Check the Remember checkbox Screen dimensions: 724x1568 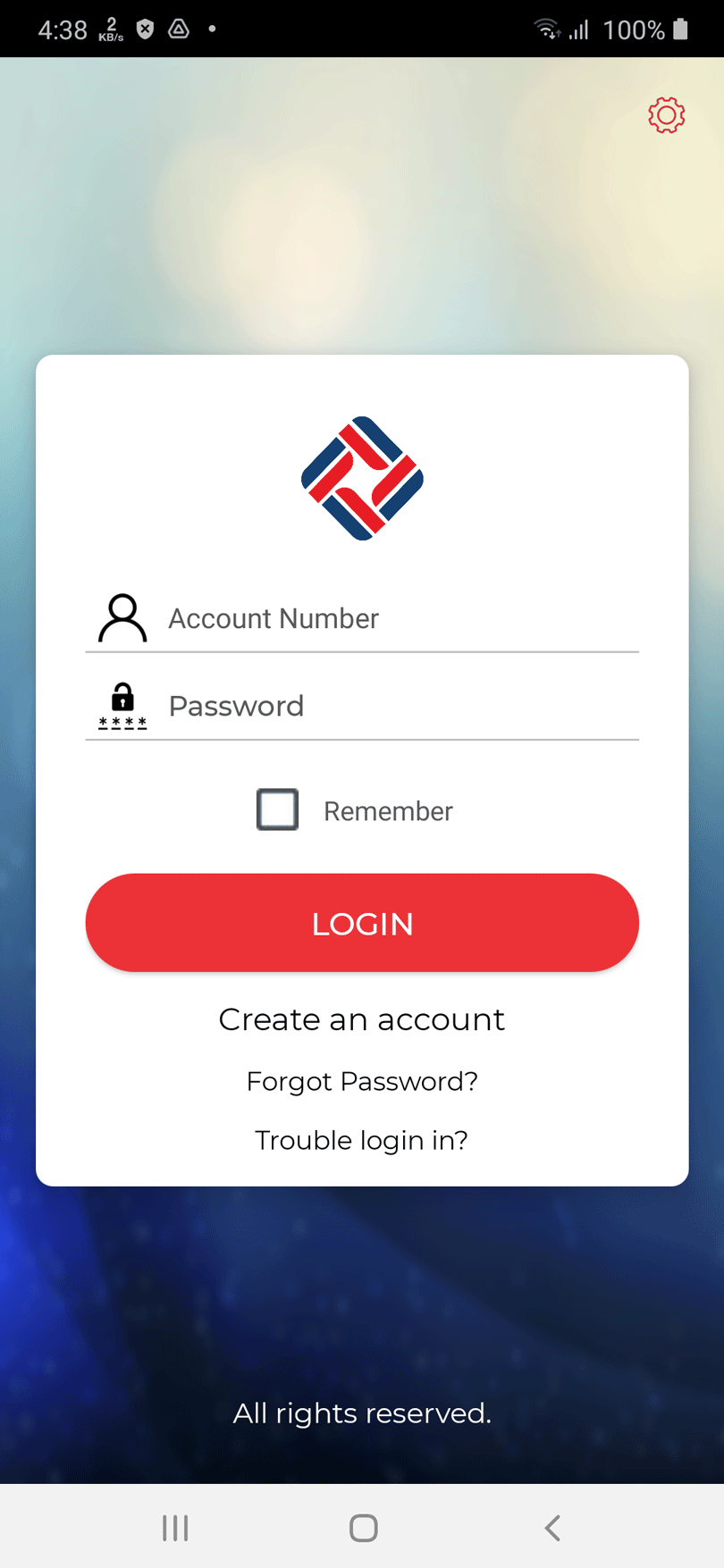point(278,809)
